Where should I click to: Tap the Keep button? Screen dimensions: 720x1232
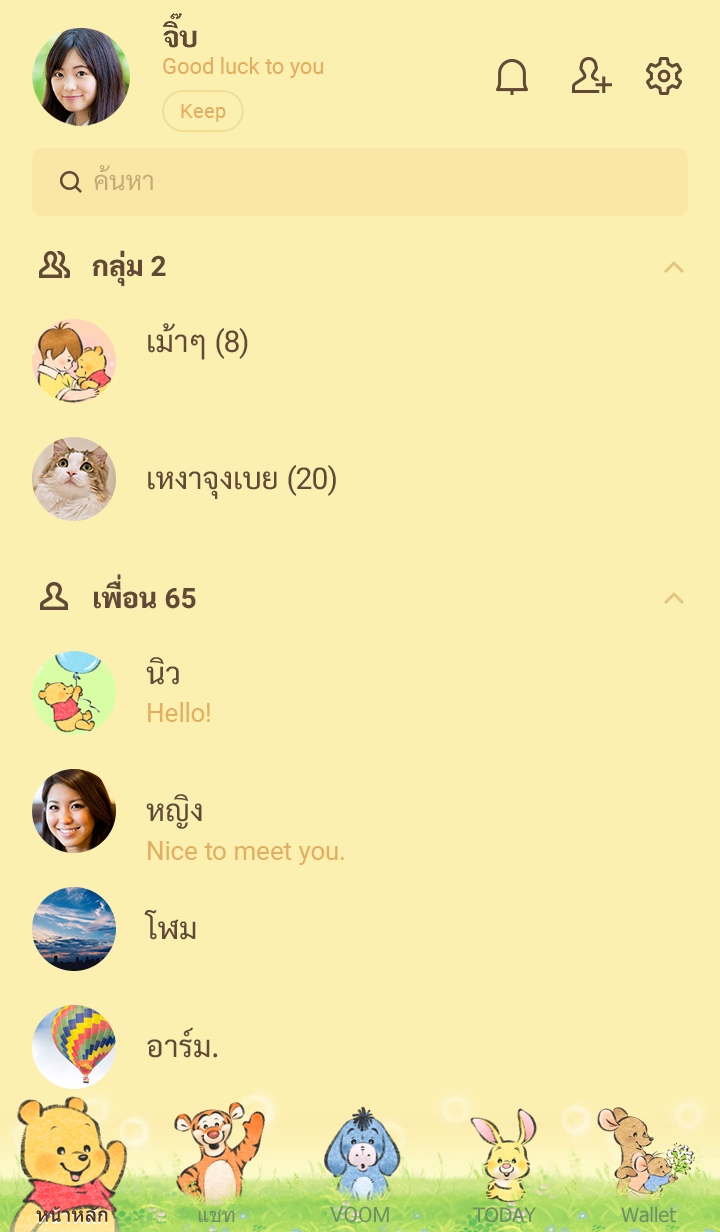pos(202,111)
